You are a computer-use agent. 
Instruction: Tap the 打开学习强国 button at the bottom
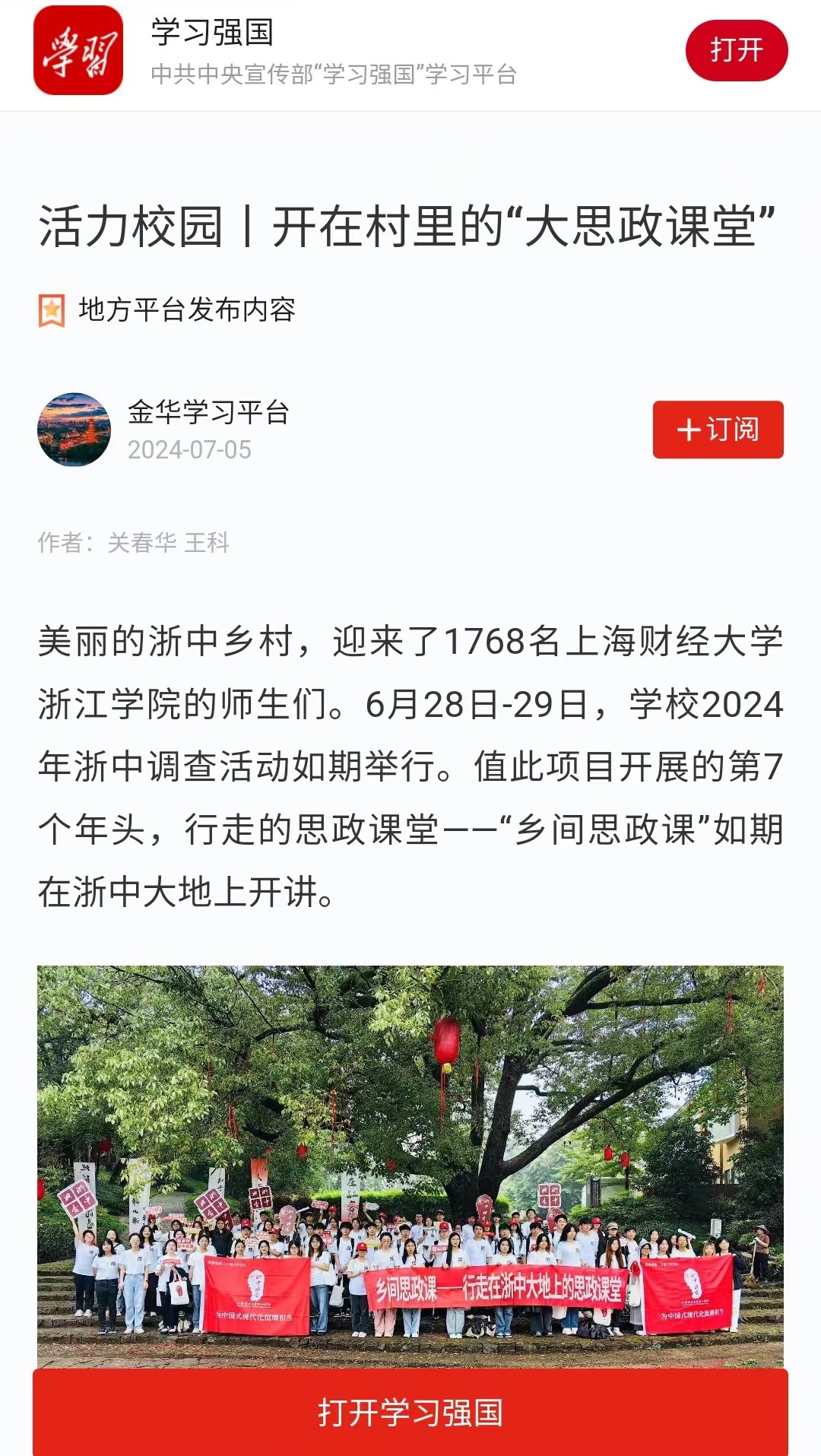coord(410,1413)
